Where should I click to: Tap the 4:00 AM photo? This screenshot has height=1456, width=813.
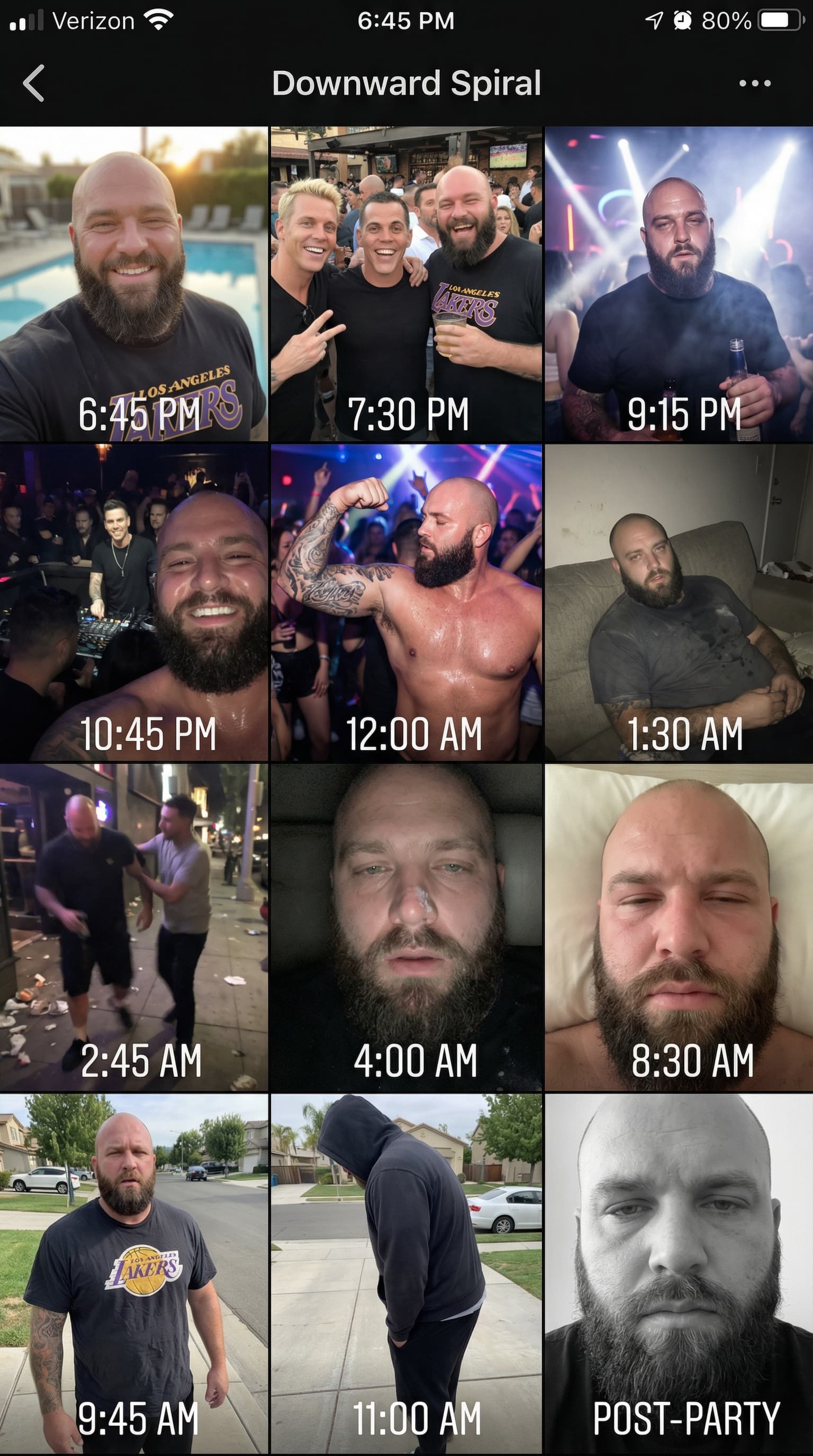[406, 927]
